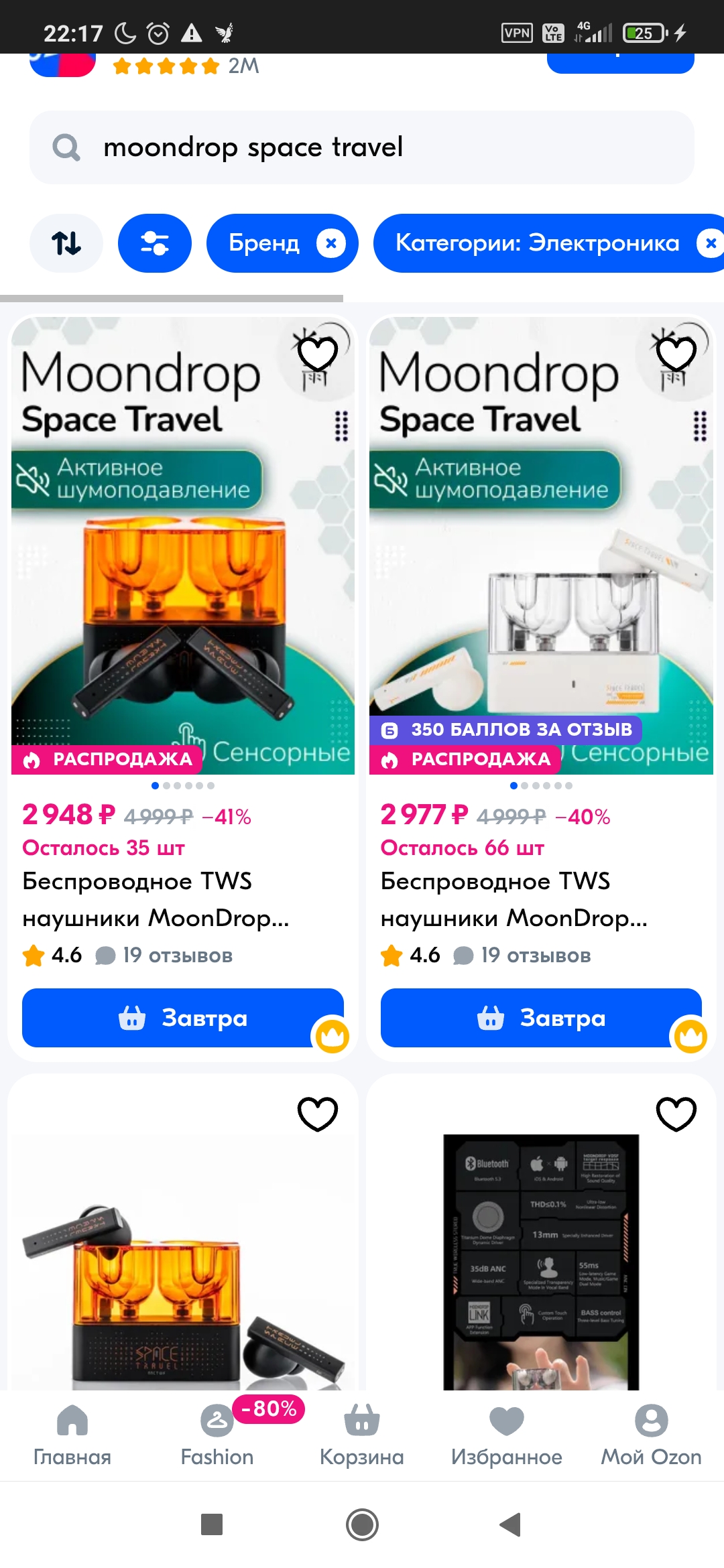Open the Категории: Электроника filter chip
The height and width of the screenshot is (1568, 724).
[536, 243]
